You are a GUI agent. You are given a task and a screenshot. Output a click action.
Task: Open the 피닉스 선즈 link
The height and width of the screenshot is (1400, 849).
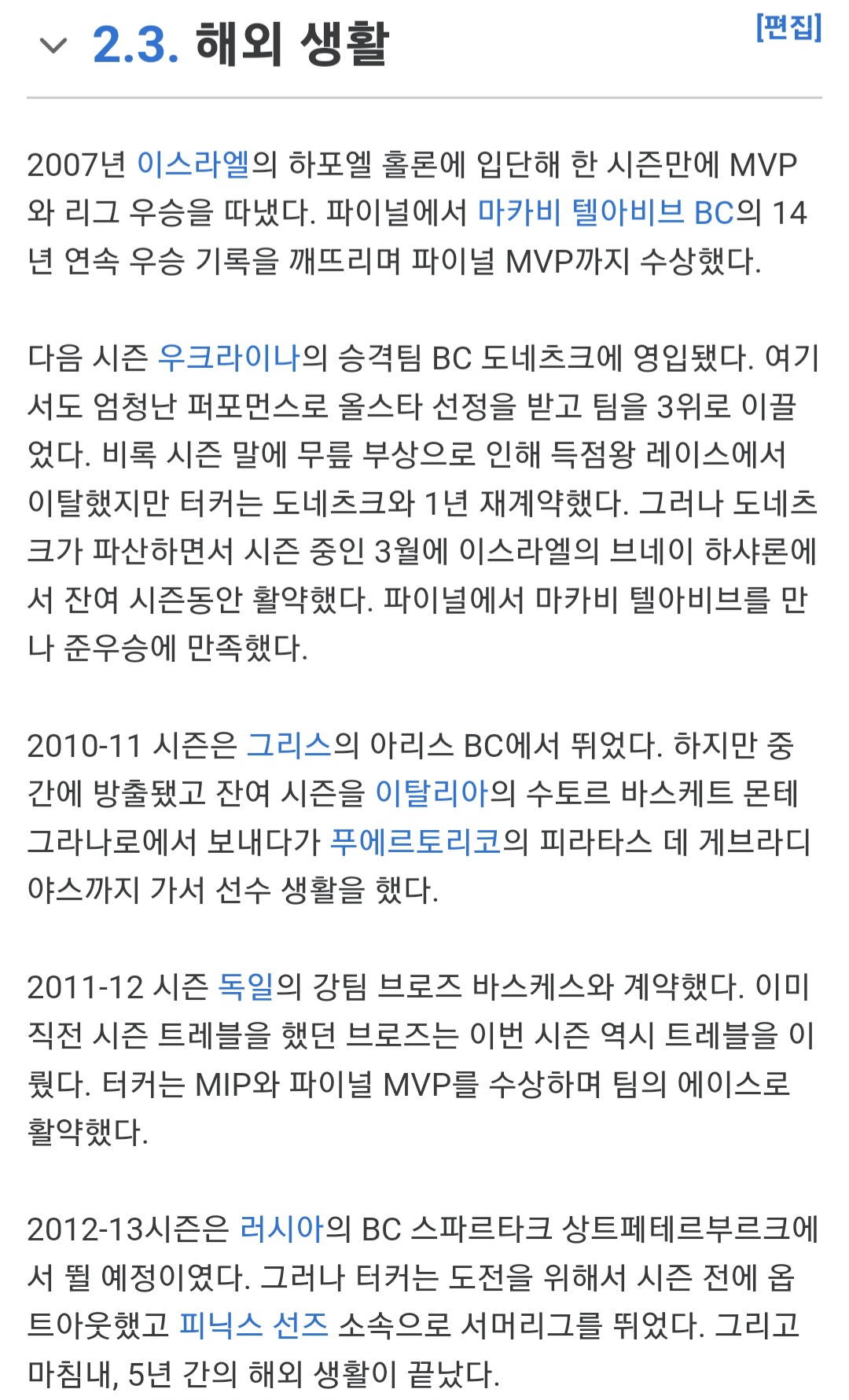point(254,1325)
